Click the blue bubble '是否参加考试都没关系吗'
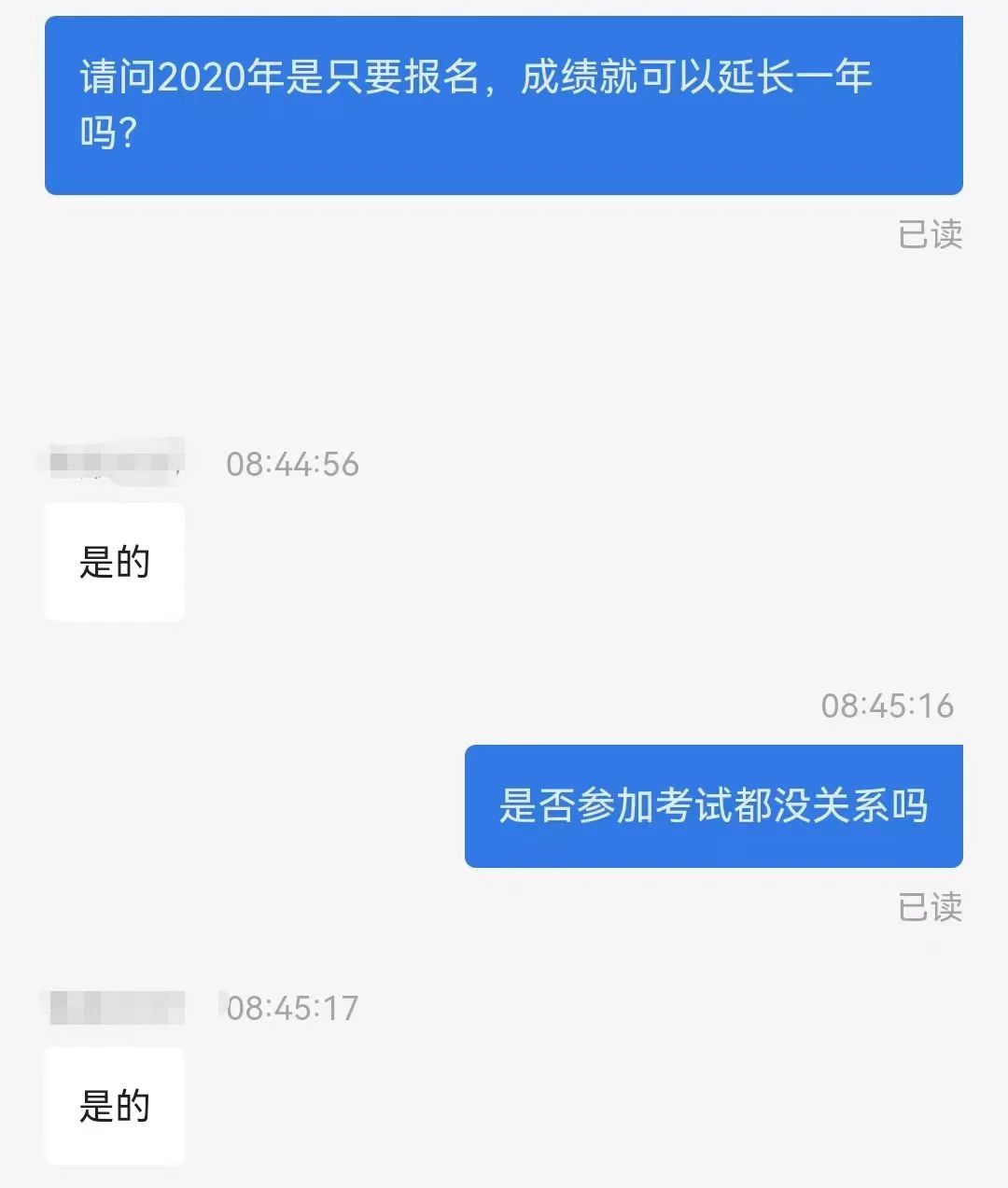This screenshot has height=1188, width=1008. coord(714,806)
